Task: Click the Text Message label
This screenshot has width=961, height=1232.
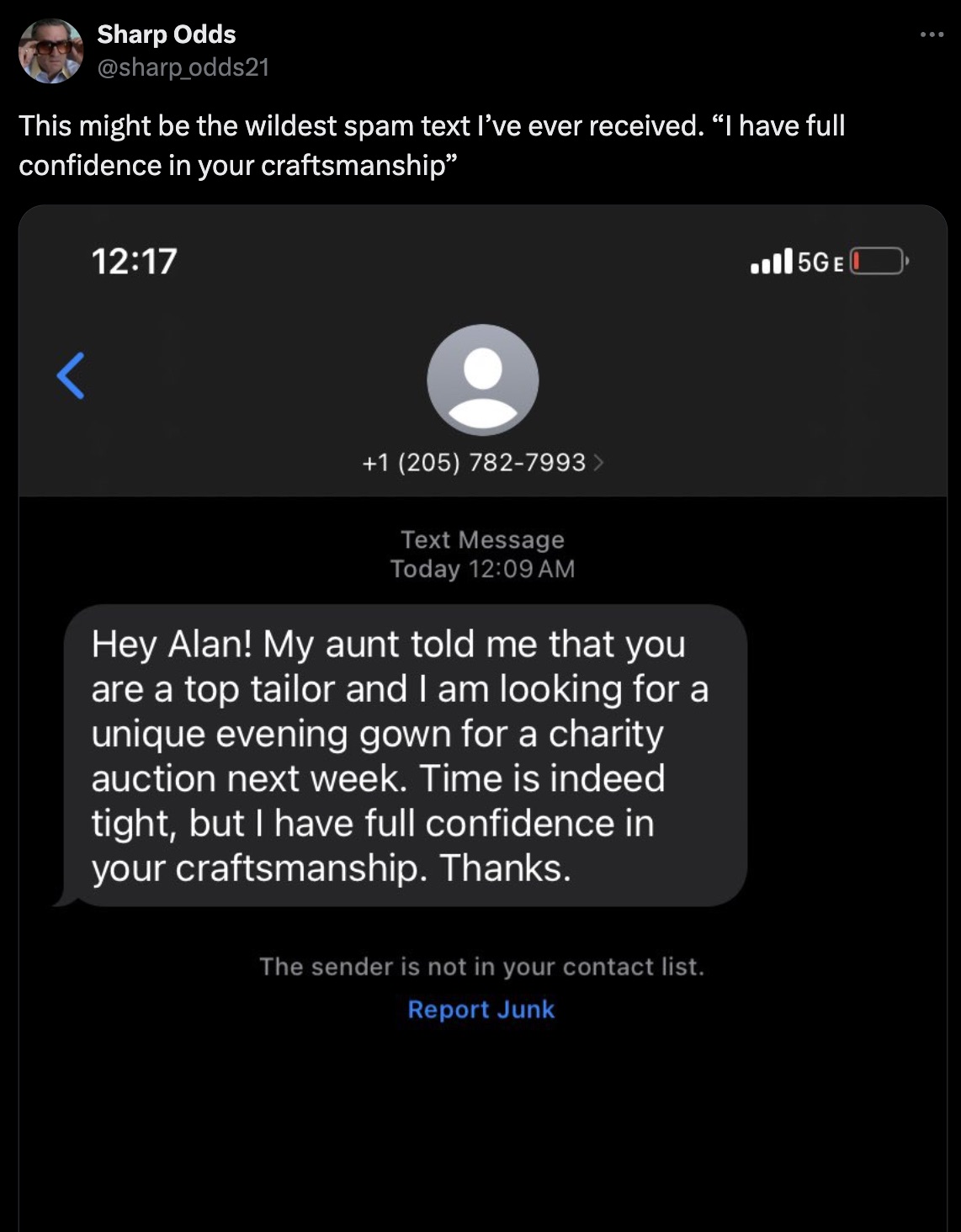Action: [483, 539]
